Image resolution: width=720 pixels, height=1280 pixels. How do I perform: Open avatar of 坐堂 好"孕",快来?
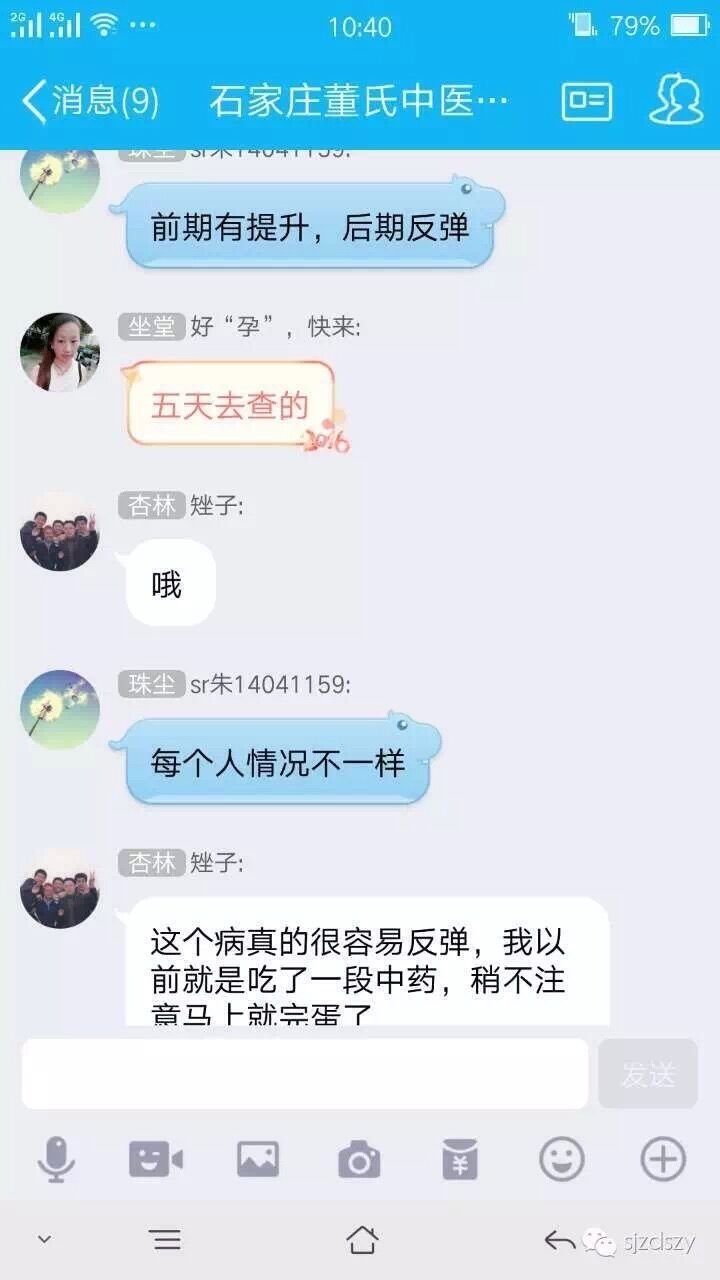click(x=60, y=352)
